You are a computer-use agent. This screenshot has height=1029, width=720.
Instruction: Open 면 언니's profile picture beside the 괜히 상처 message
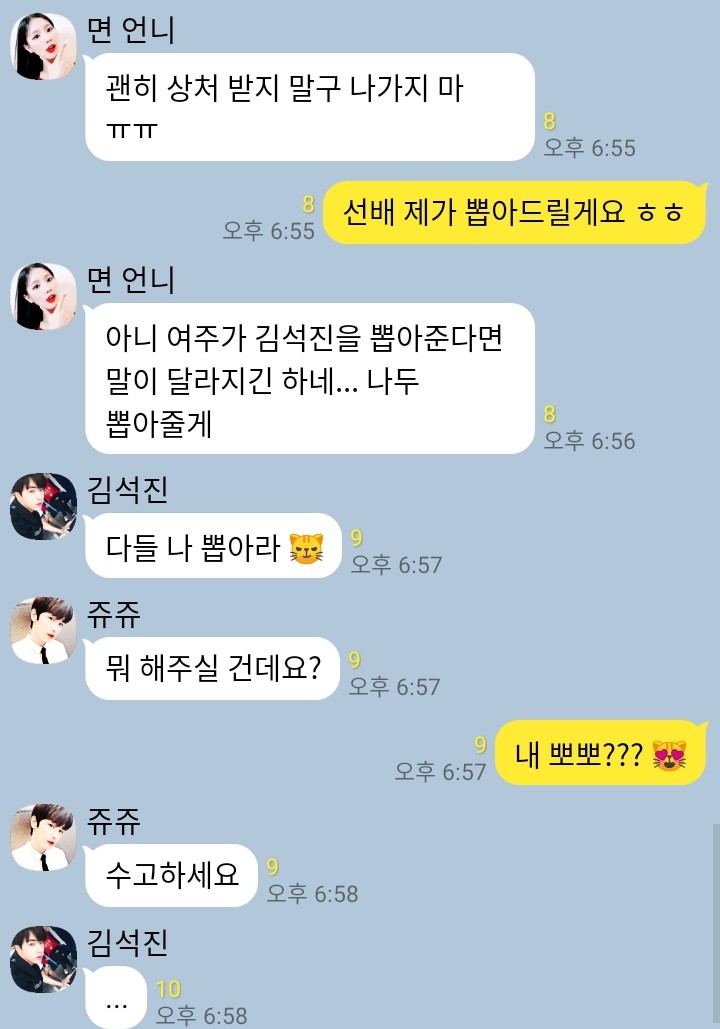point(44,47)
